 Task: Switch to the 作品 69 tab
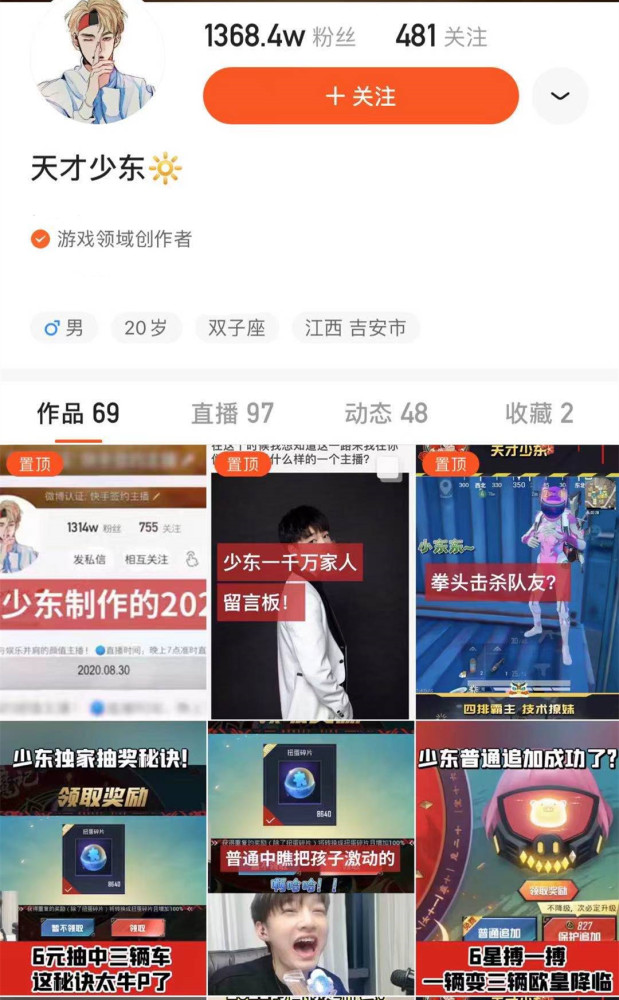coord(78,413)
